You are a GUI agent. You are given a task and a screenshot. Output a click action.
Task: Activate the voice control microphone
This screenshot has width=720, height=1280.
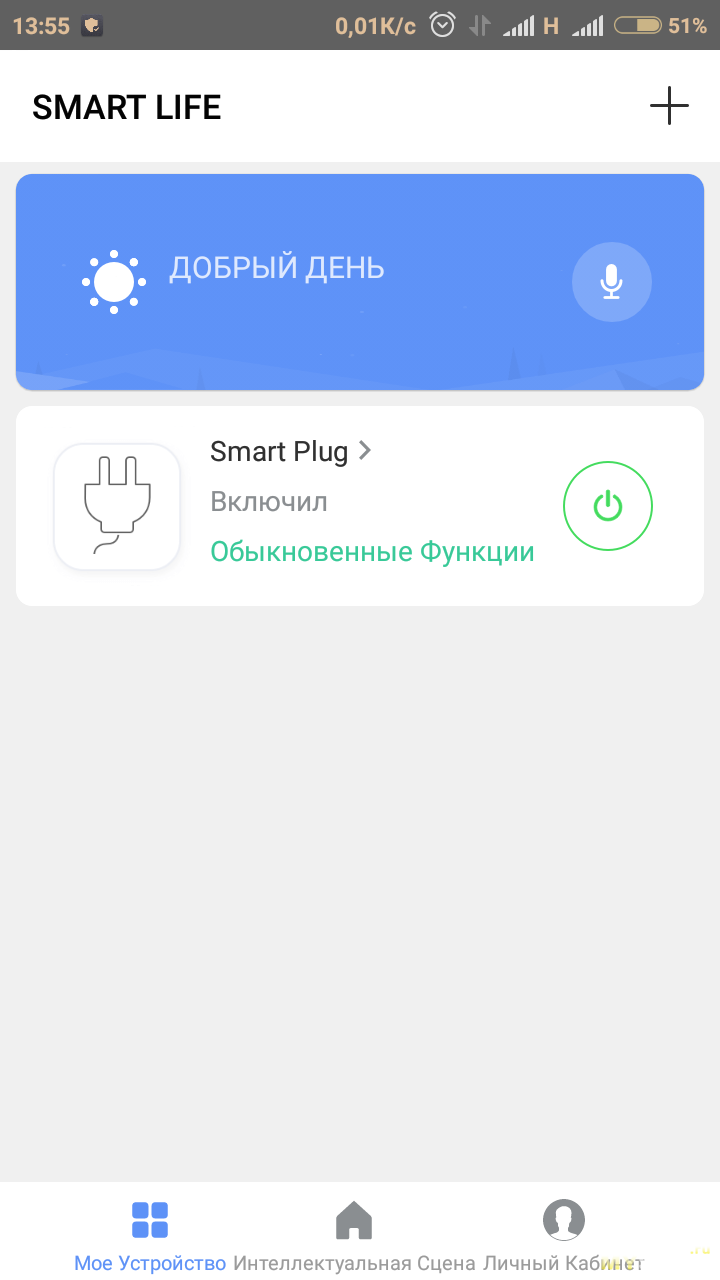[x=611, y=282]
